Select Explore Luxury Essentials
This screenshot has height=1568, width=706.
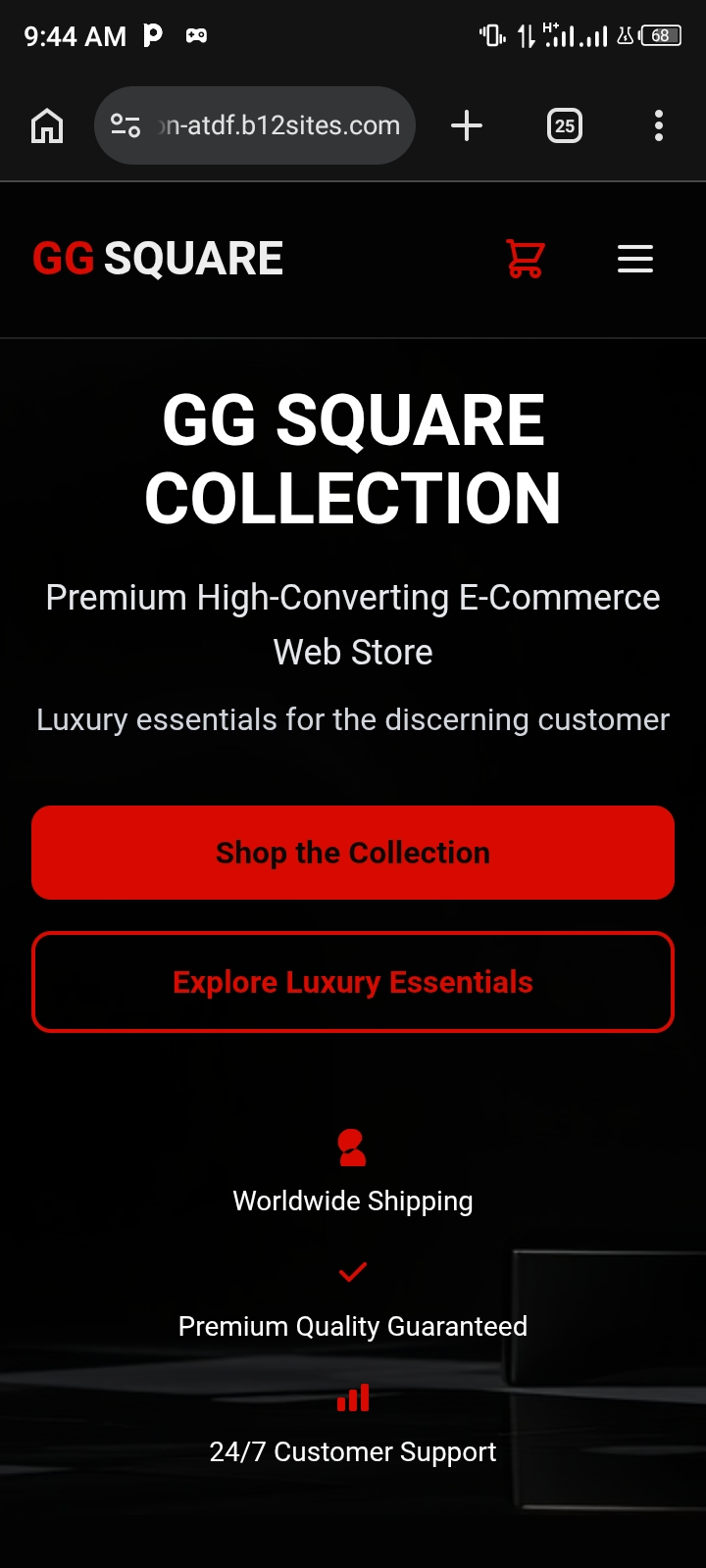[x=353, y=982]
